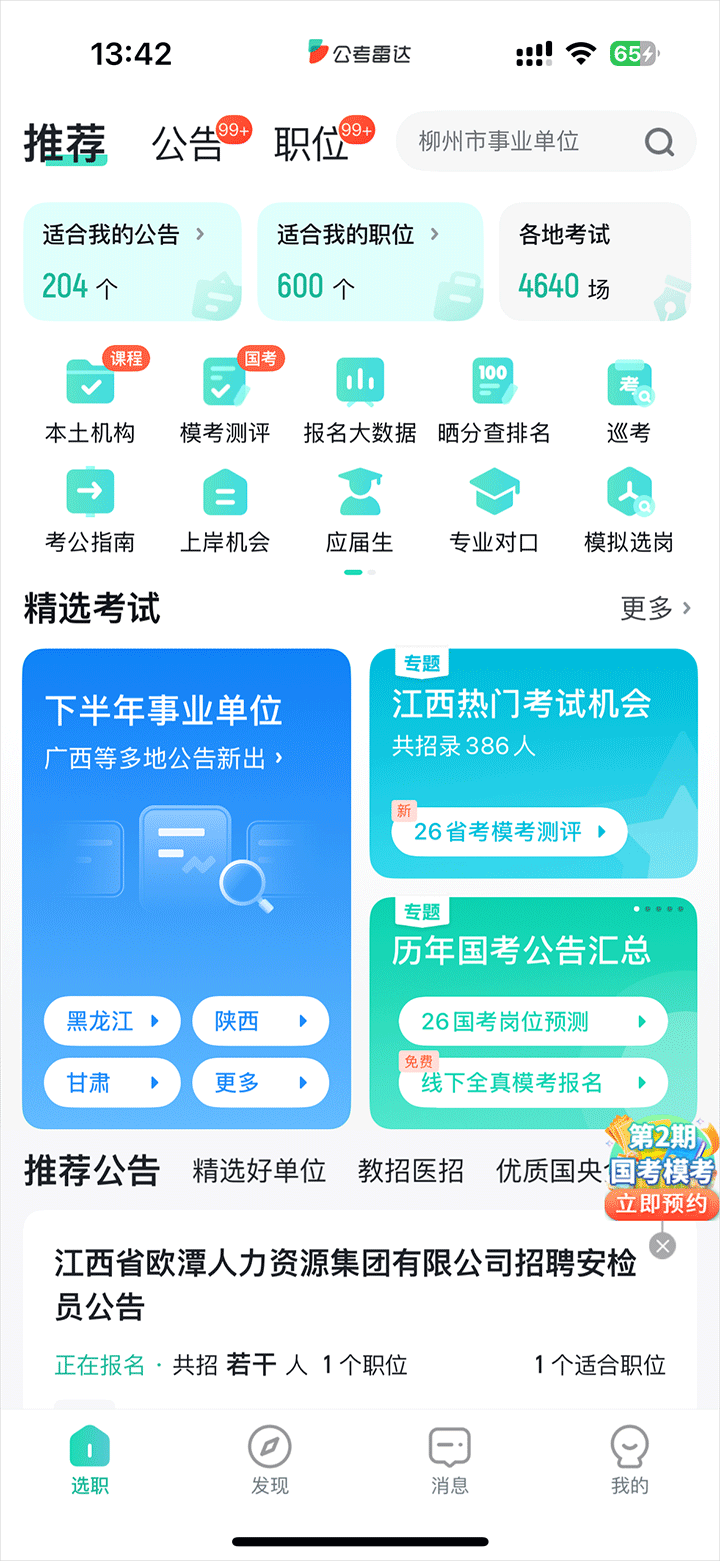720x1561 pixels.
Task: Tap 更多 next to 精选考试
Action: pyautogui.click(x=655, y=608)
